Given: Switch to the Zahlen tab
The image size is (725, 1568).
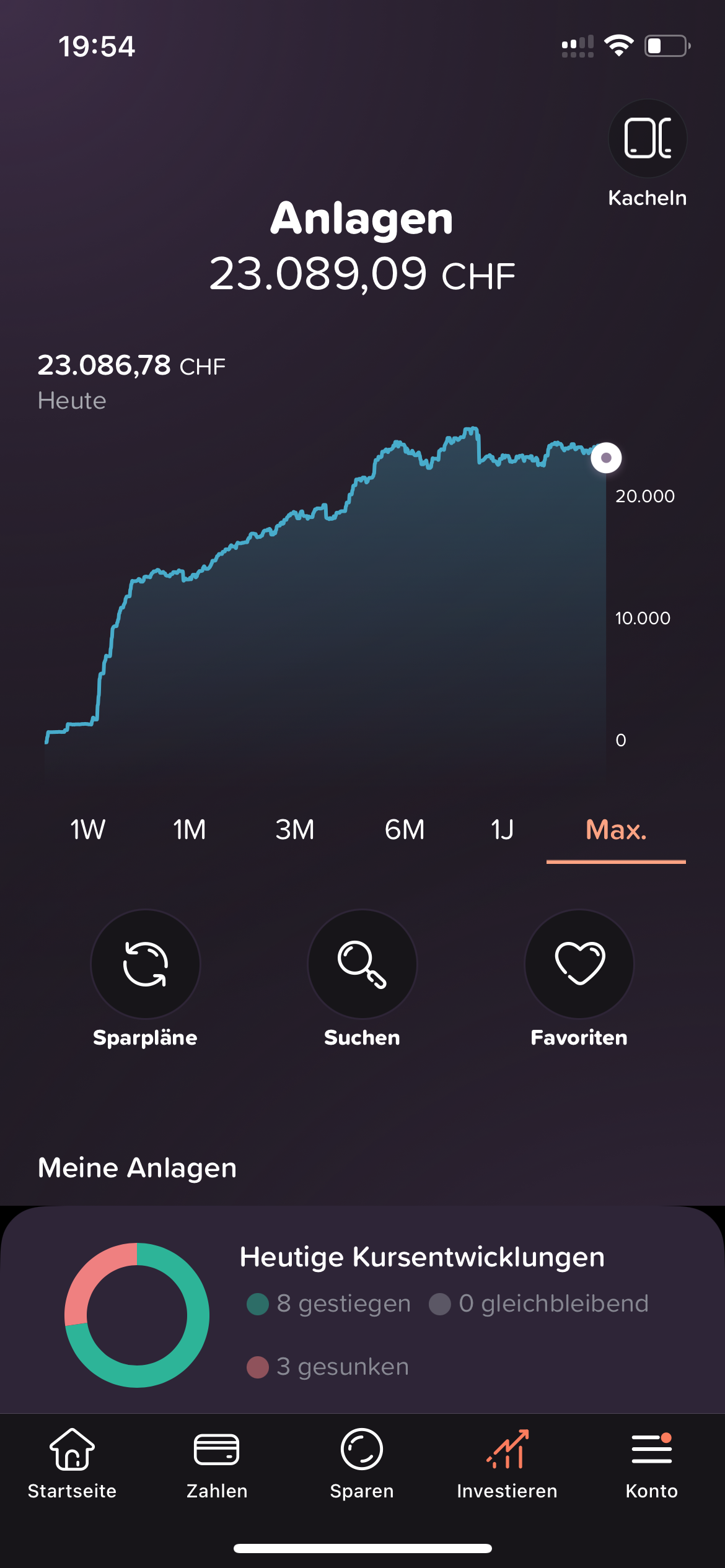Looking at the screenshot, I should 217,1464.
